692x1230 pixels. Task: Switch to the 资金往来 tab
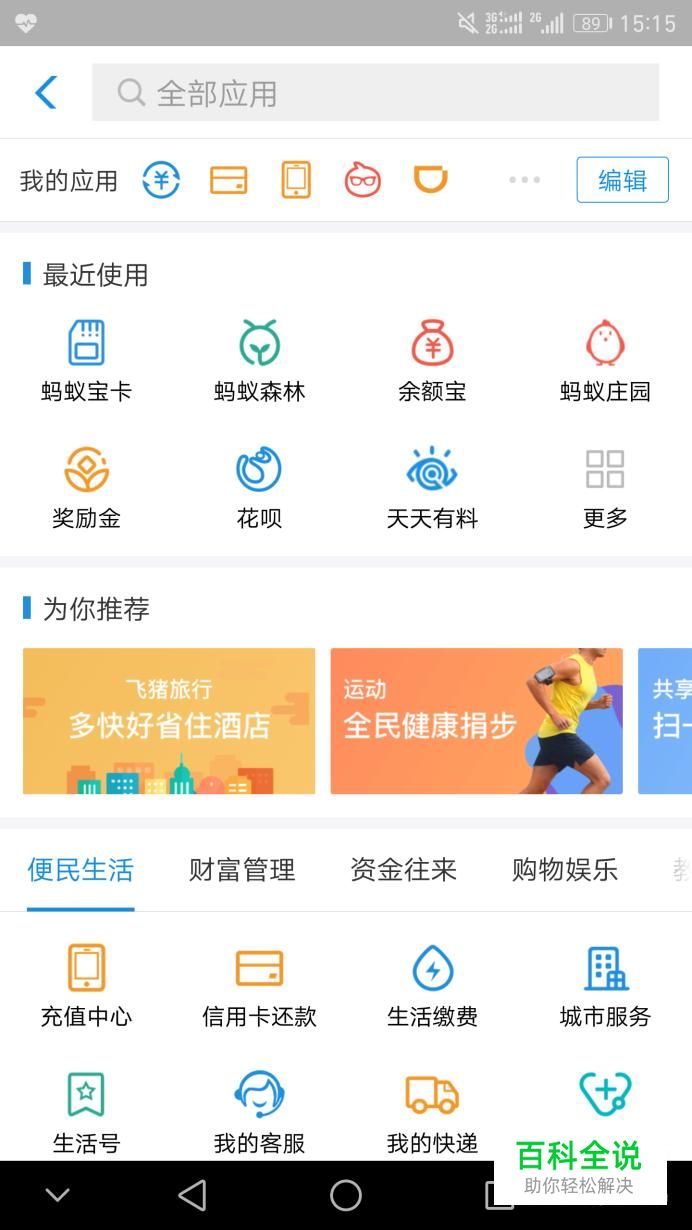pyautogui.click(x=403, y=870)
